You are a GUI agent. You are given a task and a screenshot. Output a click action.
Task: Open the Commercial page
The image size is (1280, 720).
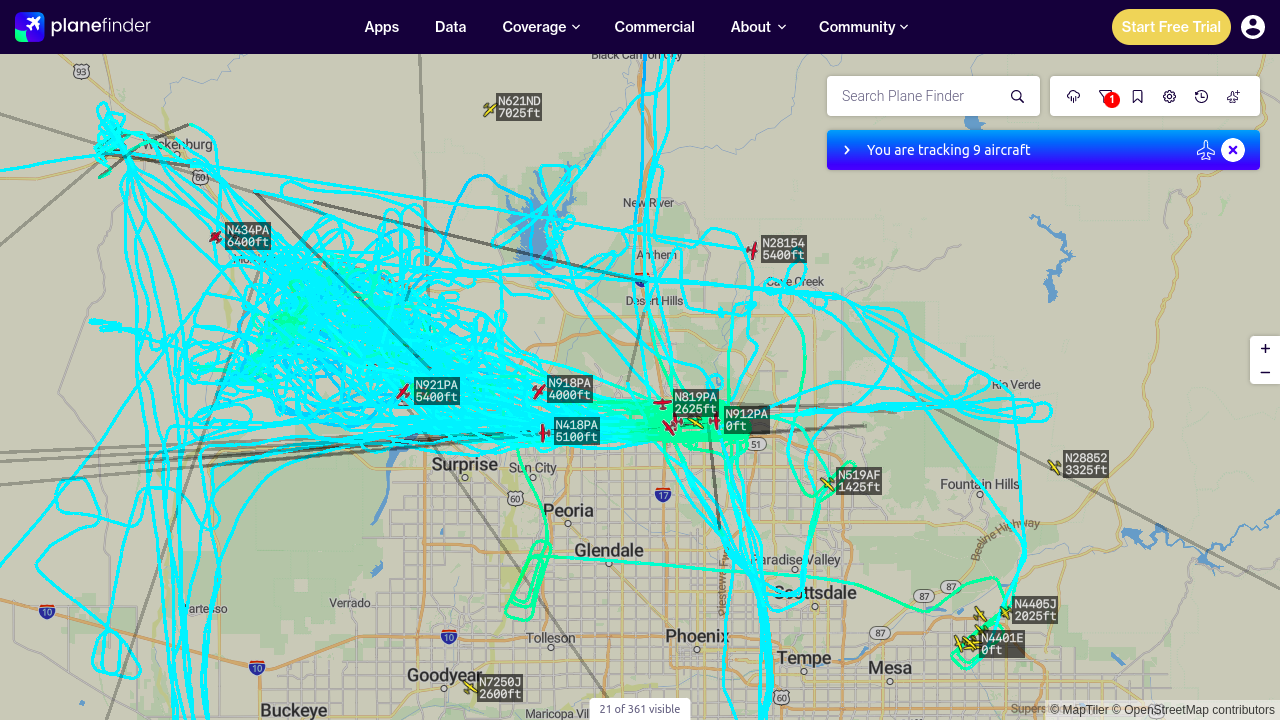pos(655,27)
